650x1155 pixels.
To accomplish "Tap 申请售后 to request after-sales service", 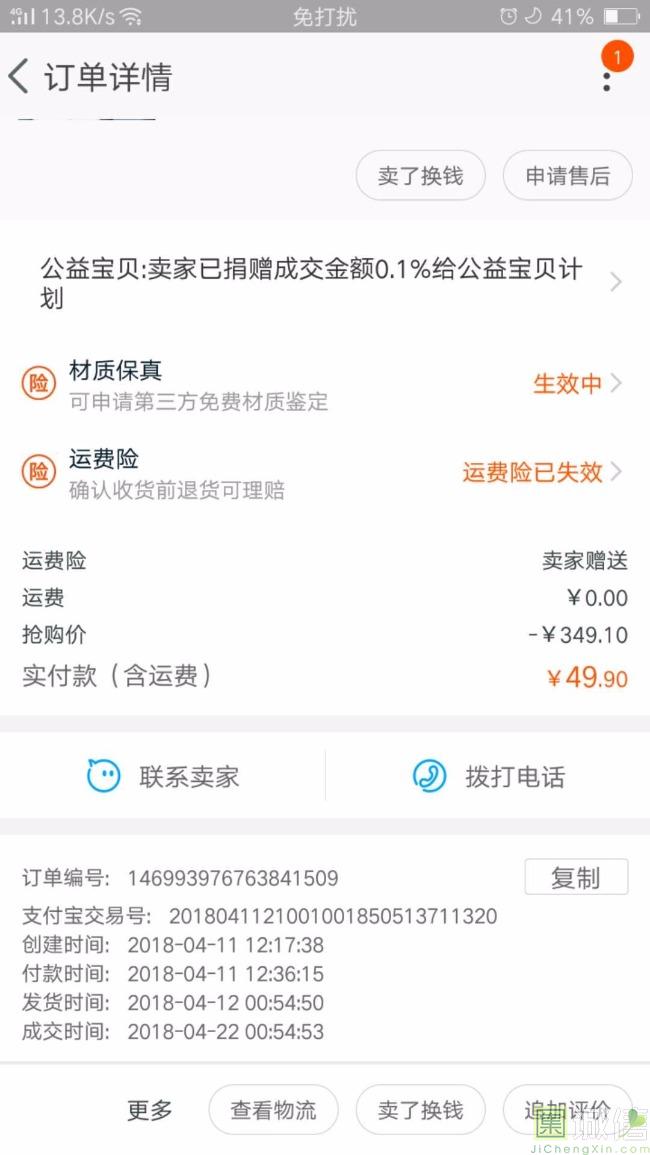I will [568, 176].
